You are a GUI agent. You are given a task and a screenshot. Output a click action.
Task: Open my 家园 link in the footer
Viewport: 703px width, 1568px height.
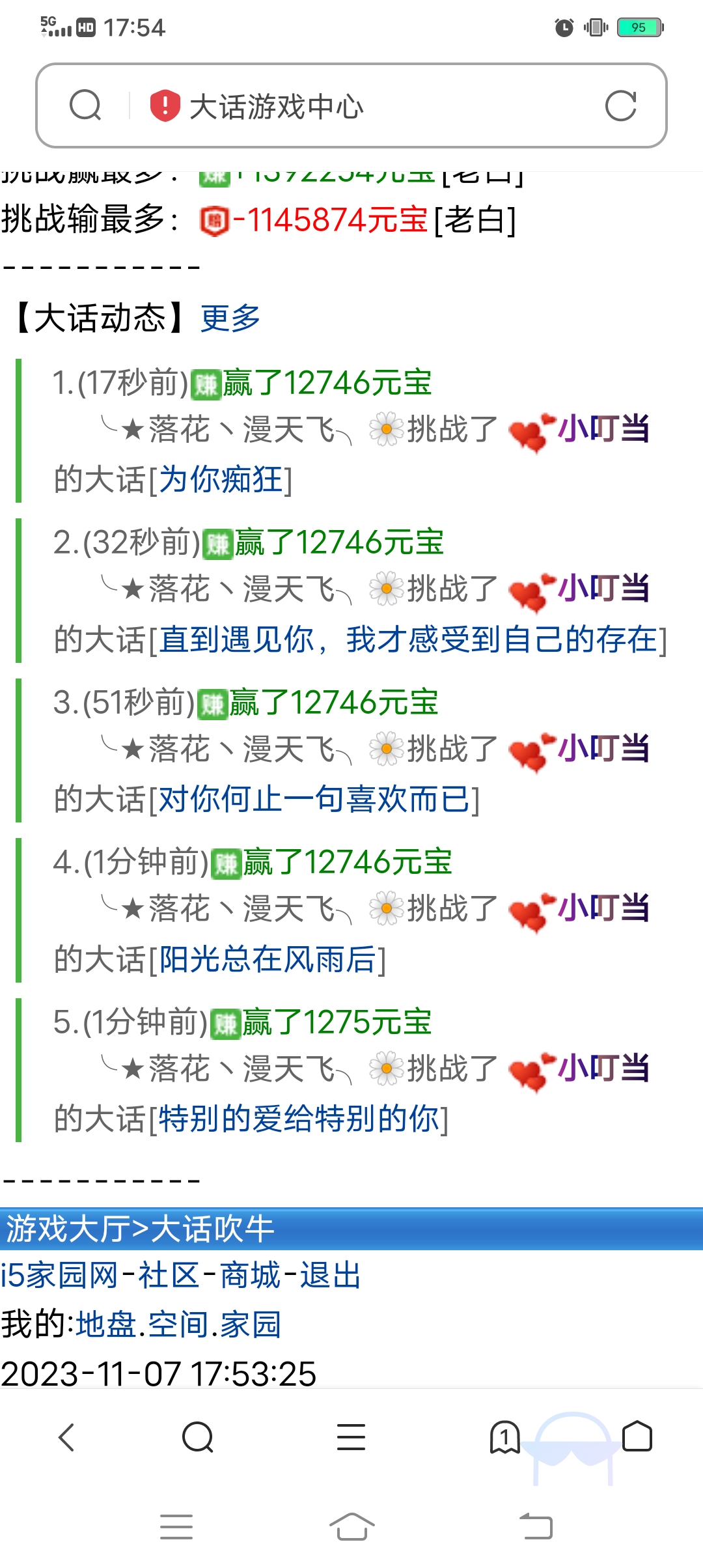pyautogui.click(x=250, y=1324)
